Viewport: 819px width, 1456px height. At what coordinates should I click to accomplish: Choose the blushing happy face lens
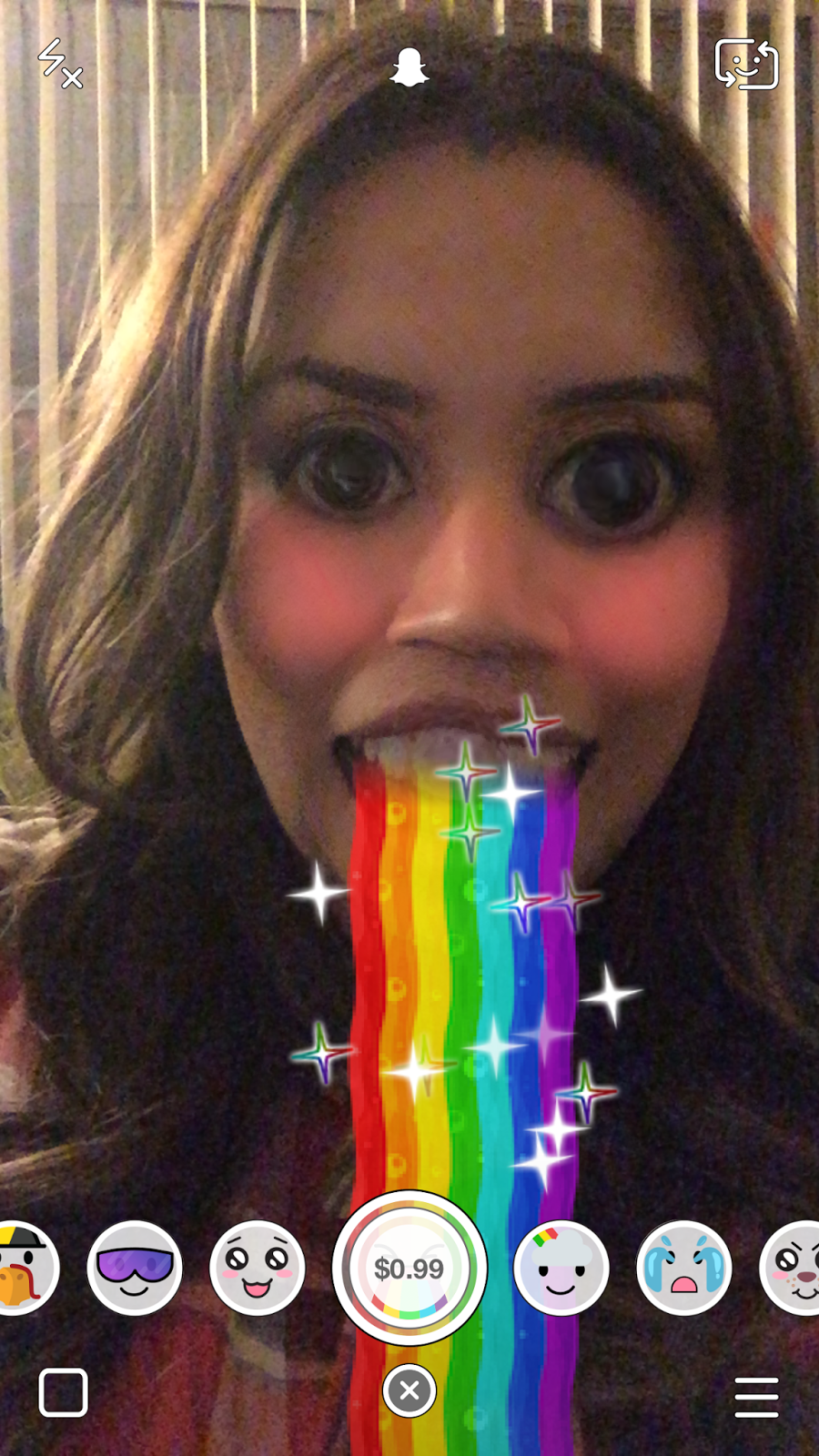[x=258, y=1268]
